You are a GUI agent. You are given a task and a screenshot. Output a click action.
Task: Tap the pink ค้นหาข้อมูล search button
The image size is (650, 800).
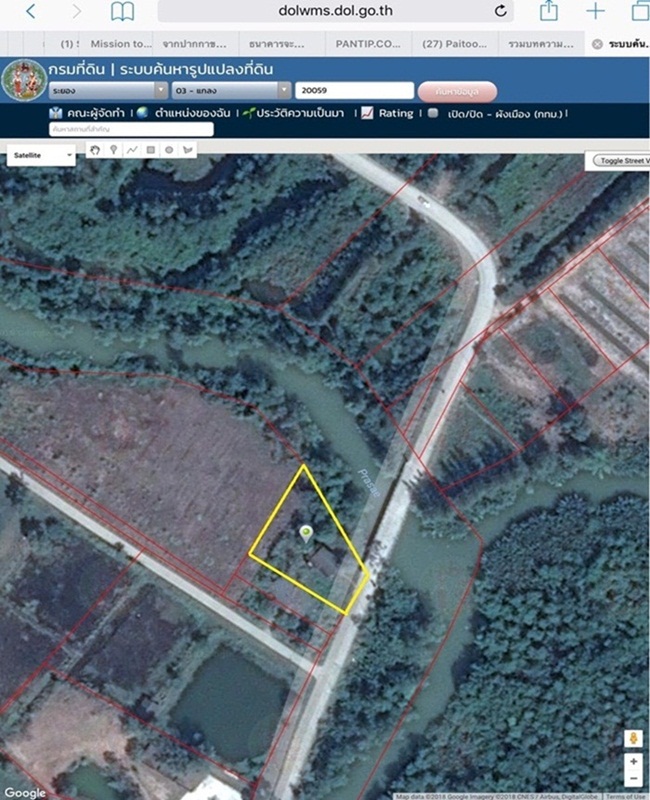457,91
